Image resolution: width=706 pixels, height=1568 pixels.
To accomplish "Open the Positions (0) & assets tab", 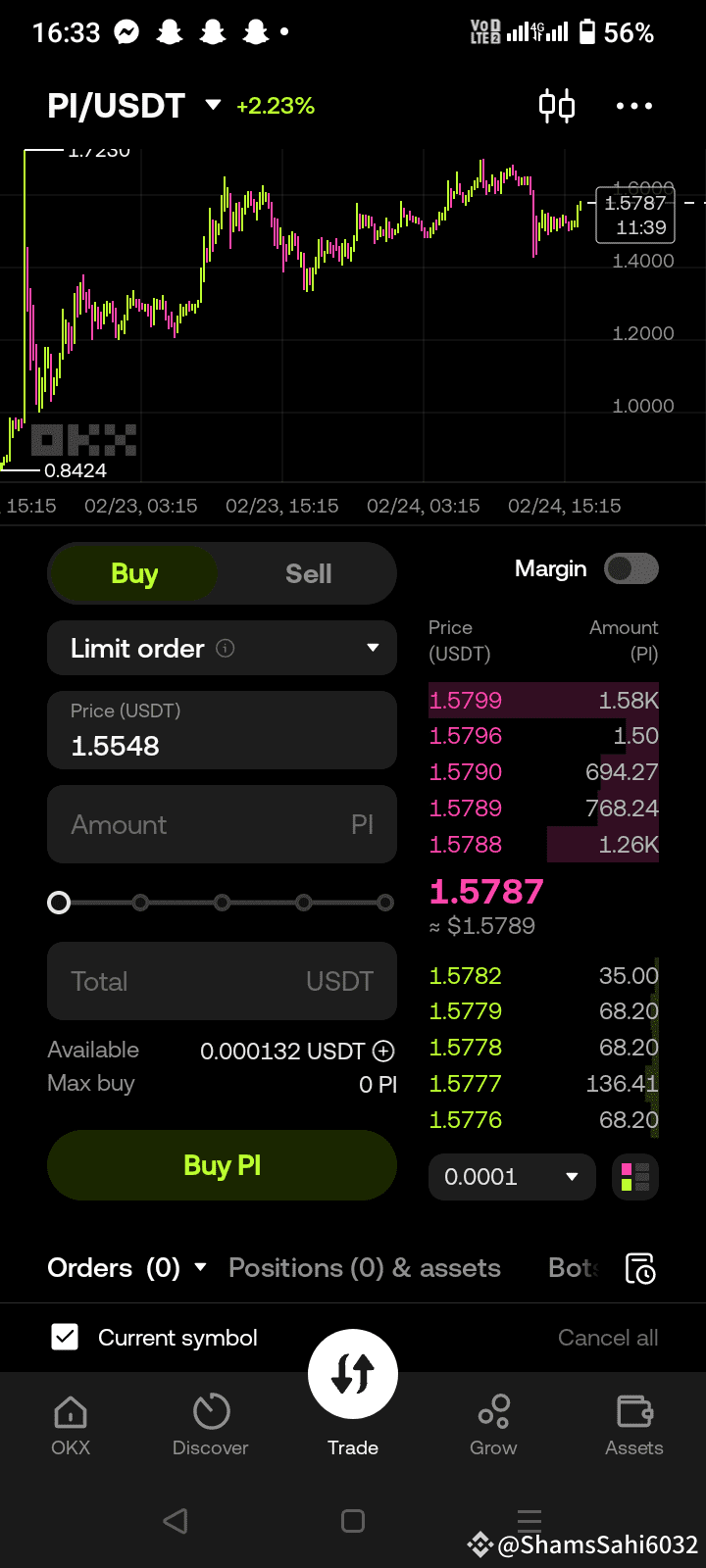I will (x=365, y=1267).
